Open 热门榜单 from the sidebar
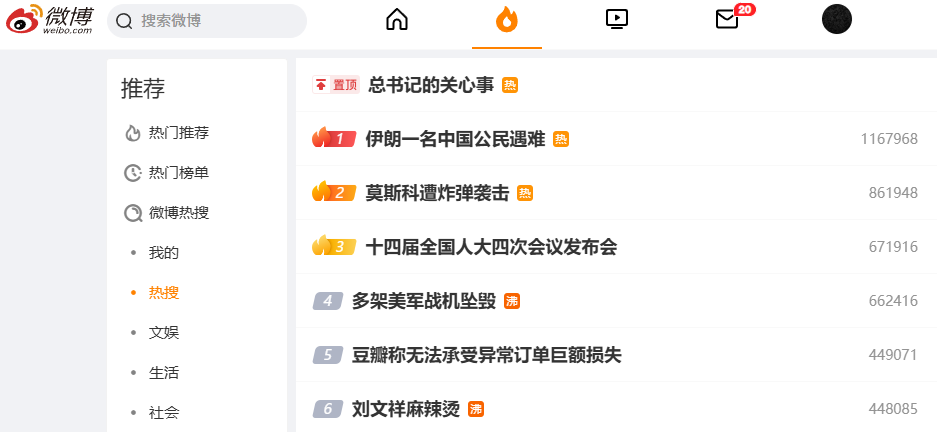Screen dimensions: 937x432 point(178,173)
